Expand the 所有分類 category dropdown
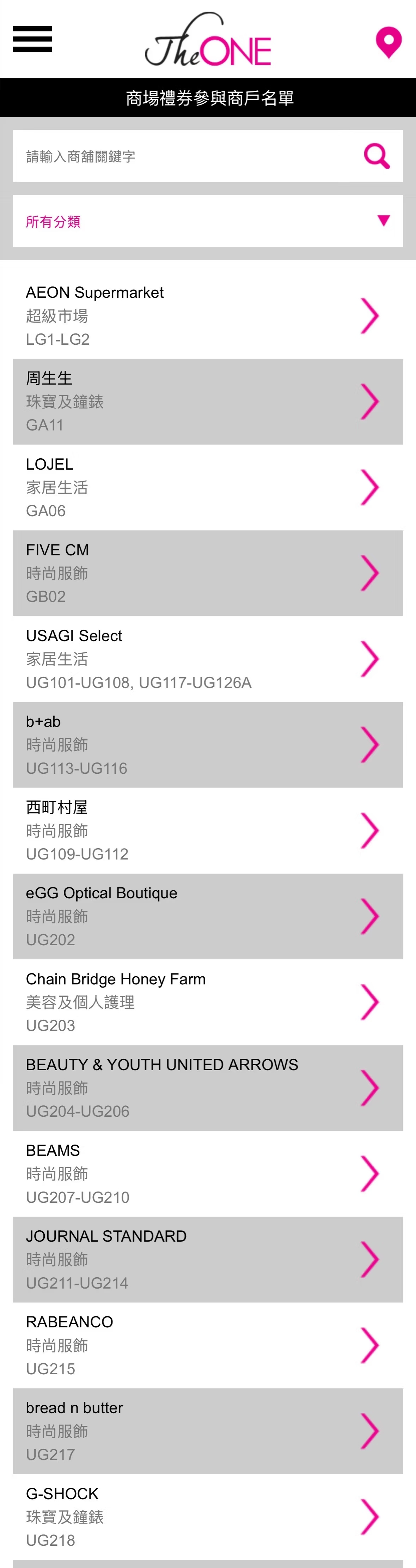Screen dimensions: 416x1568 click(207, 221)
